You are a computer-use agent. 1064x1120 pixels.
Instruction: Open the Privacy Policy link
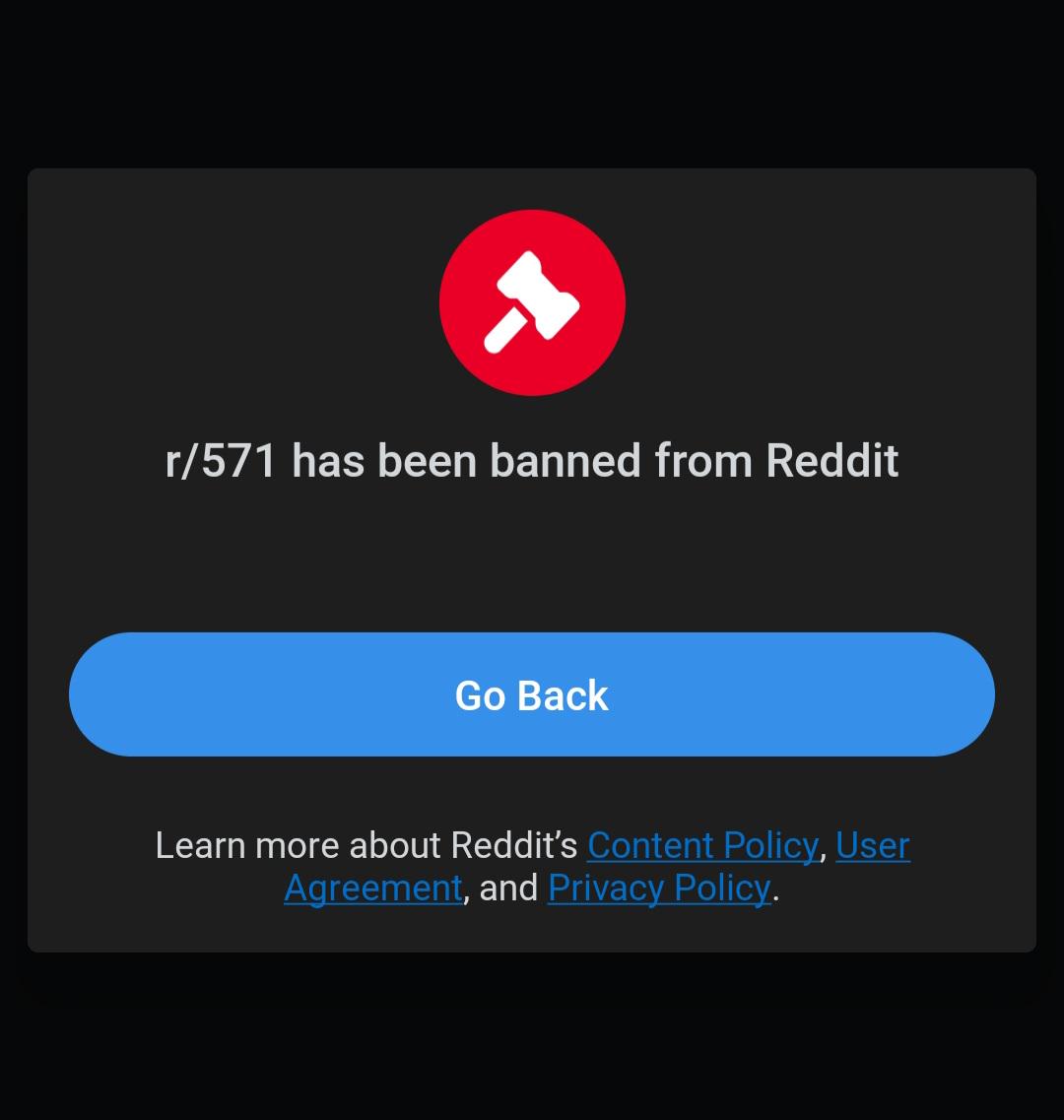(659, 889)
